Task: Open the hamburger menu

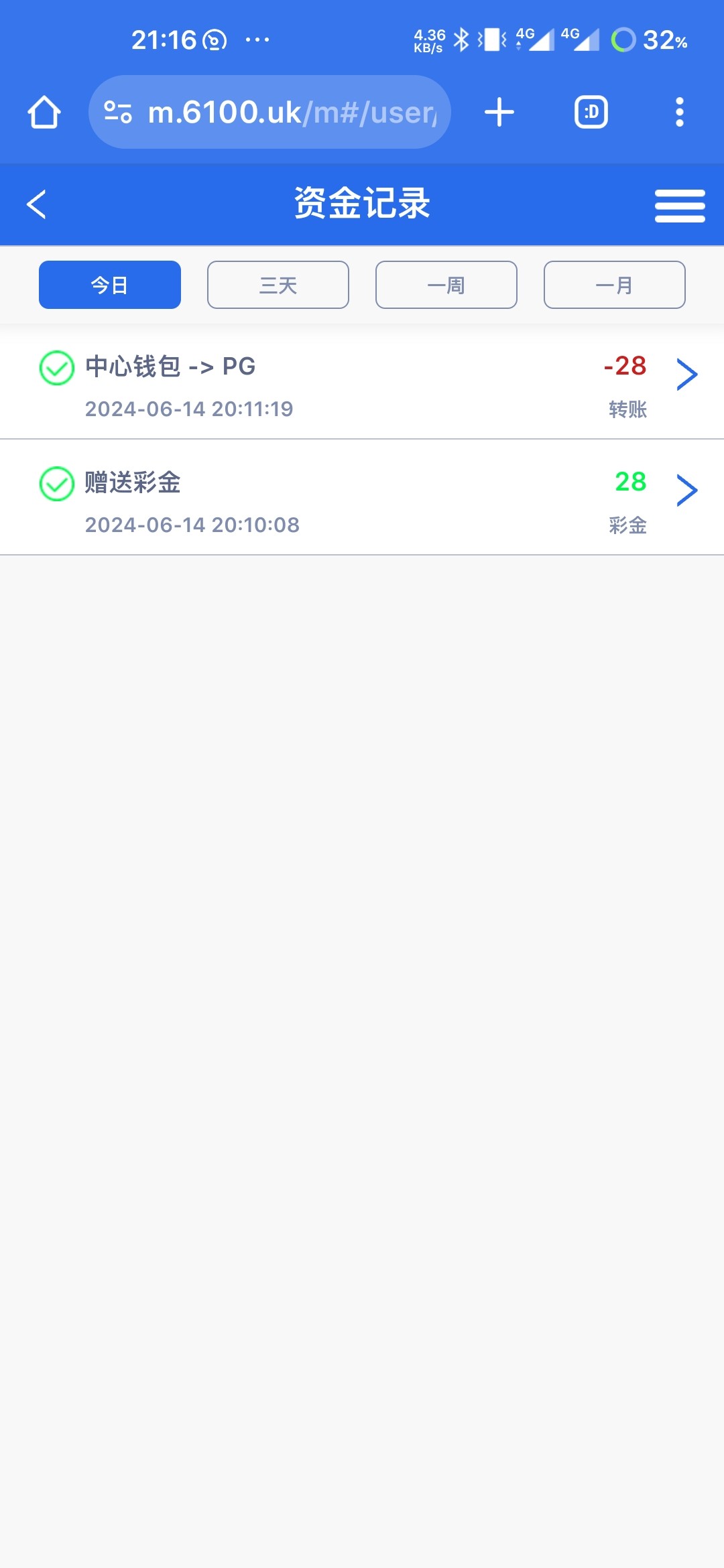Action: [x=679, y=206]
